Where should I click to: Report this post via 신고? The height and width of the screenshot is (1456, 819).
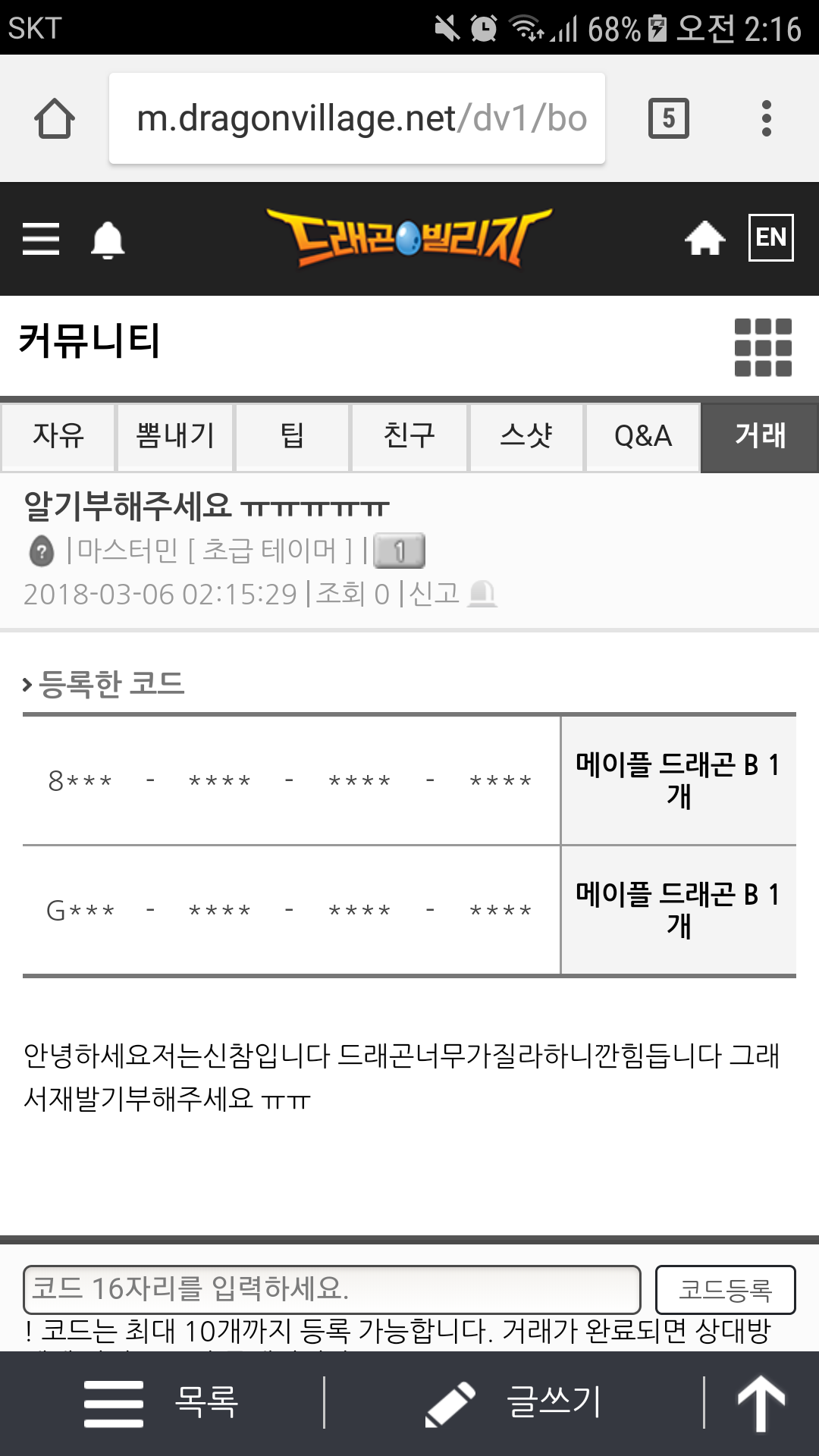451,594
